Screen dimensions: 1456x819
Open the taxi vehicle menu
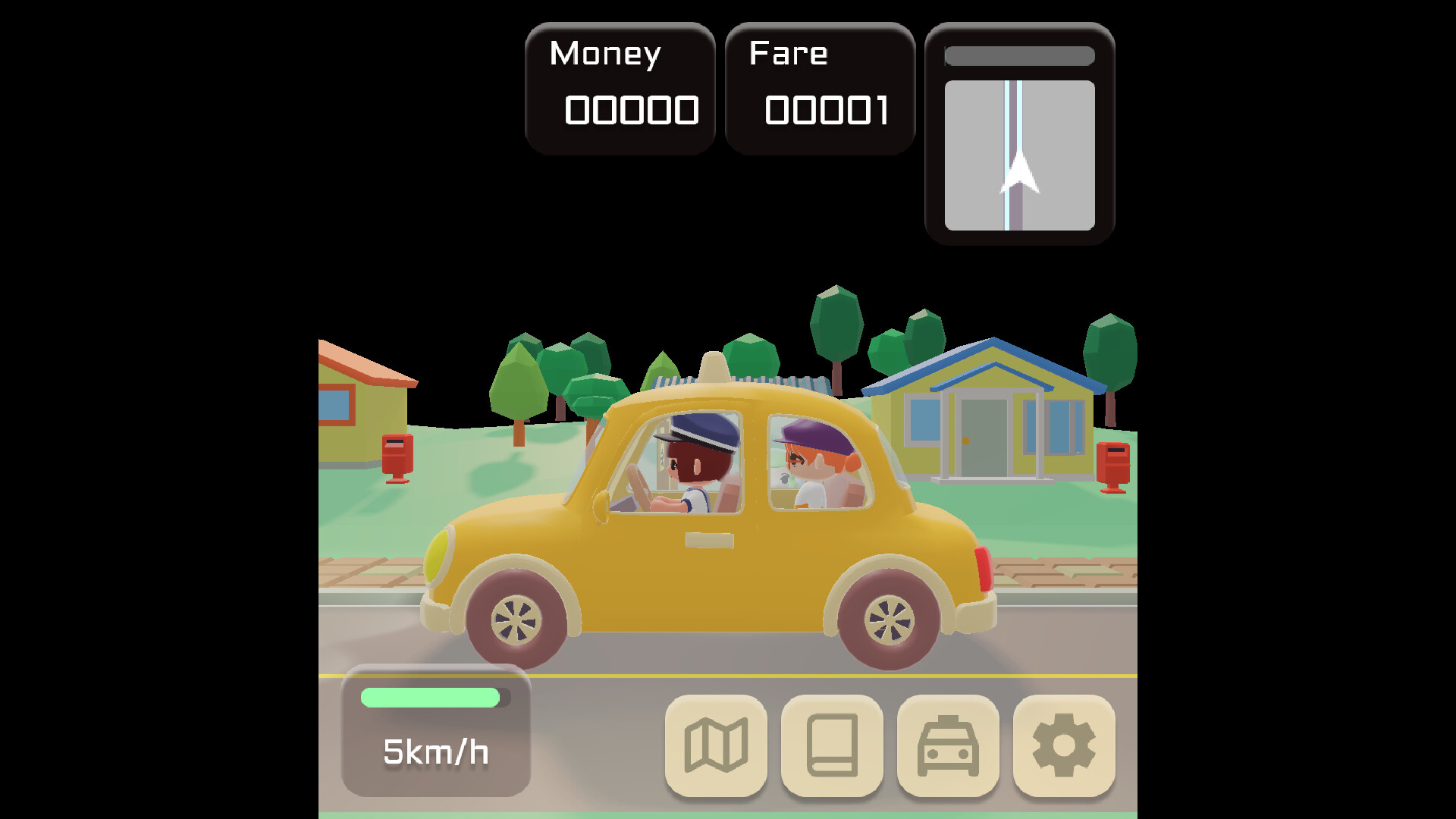tap(948, 745)
